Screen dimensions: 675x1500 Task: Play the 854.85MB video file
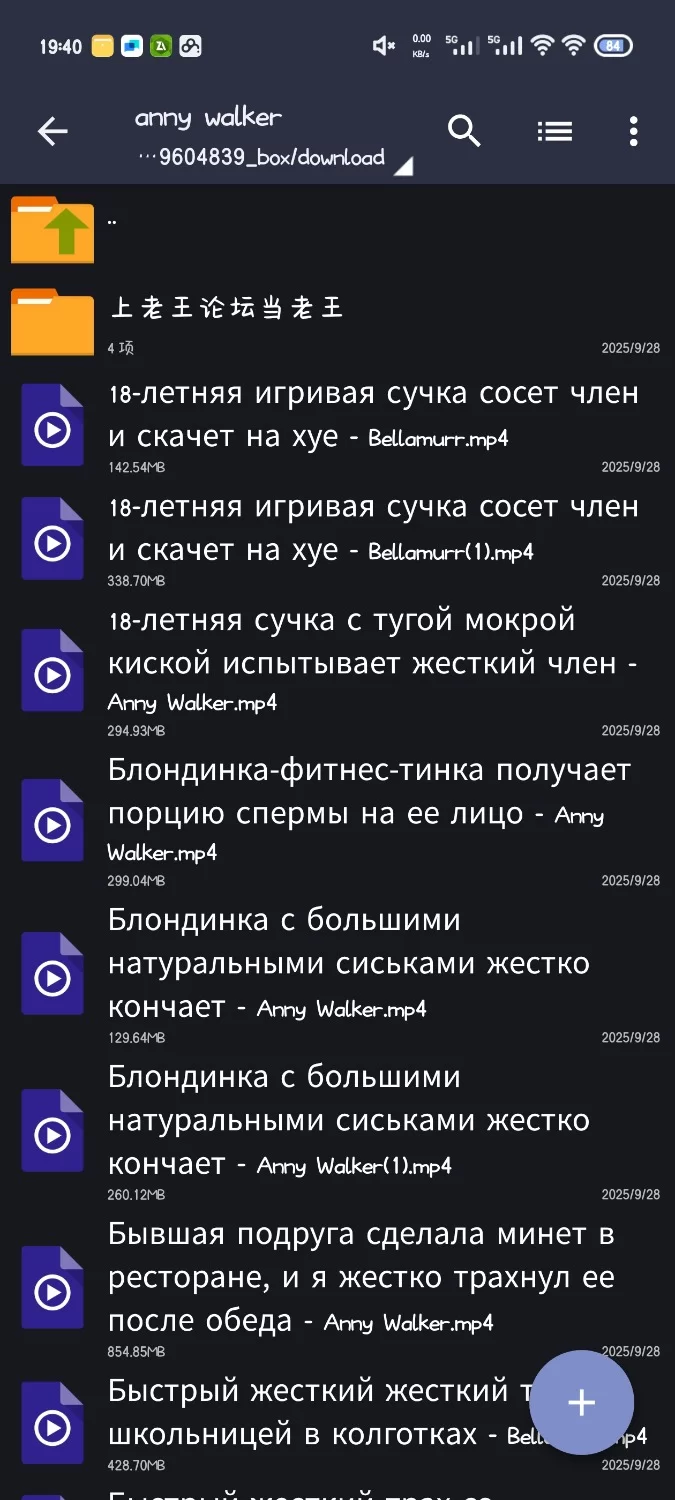coord(53,1293)
